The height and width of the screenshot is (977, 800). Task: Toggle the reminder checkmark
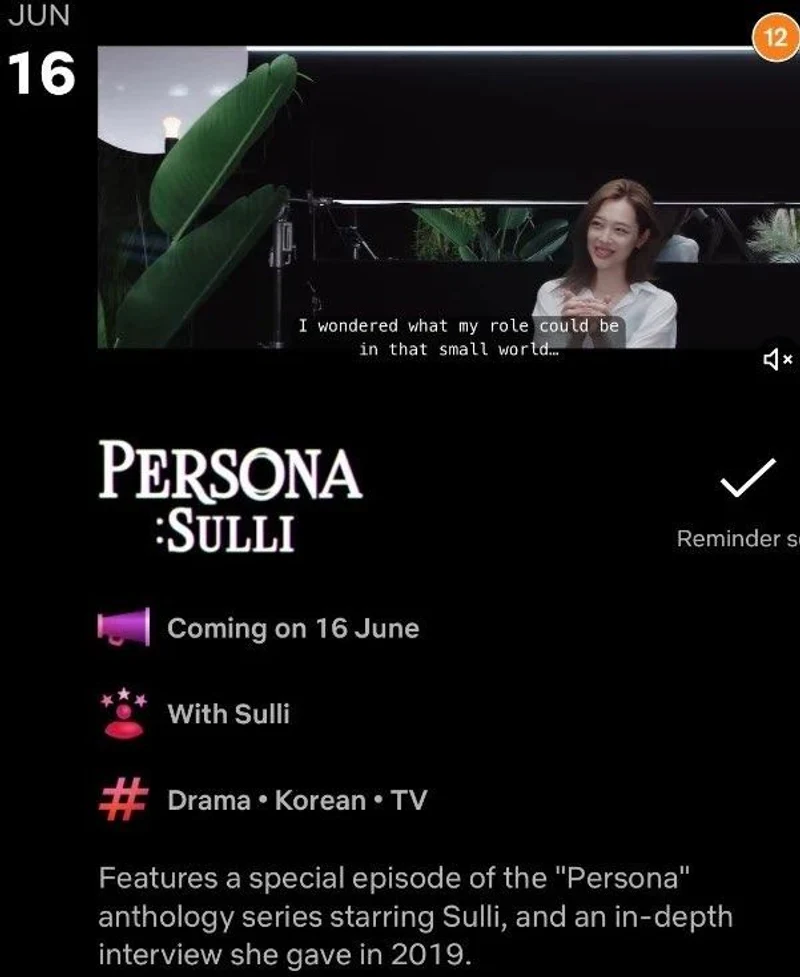point(748,481)
